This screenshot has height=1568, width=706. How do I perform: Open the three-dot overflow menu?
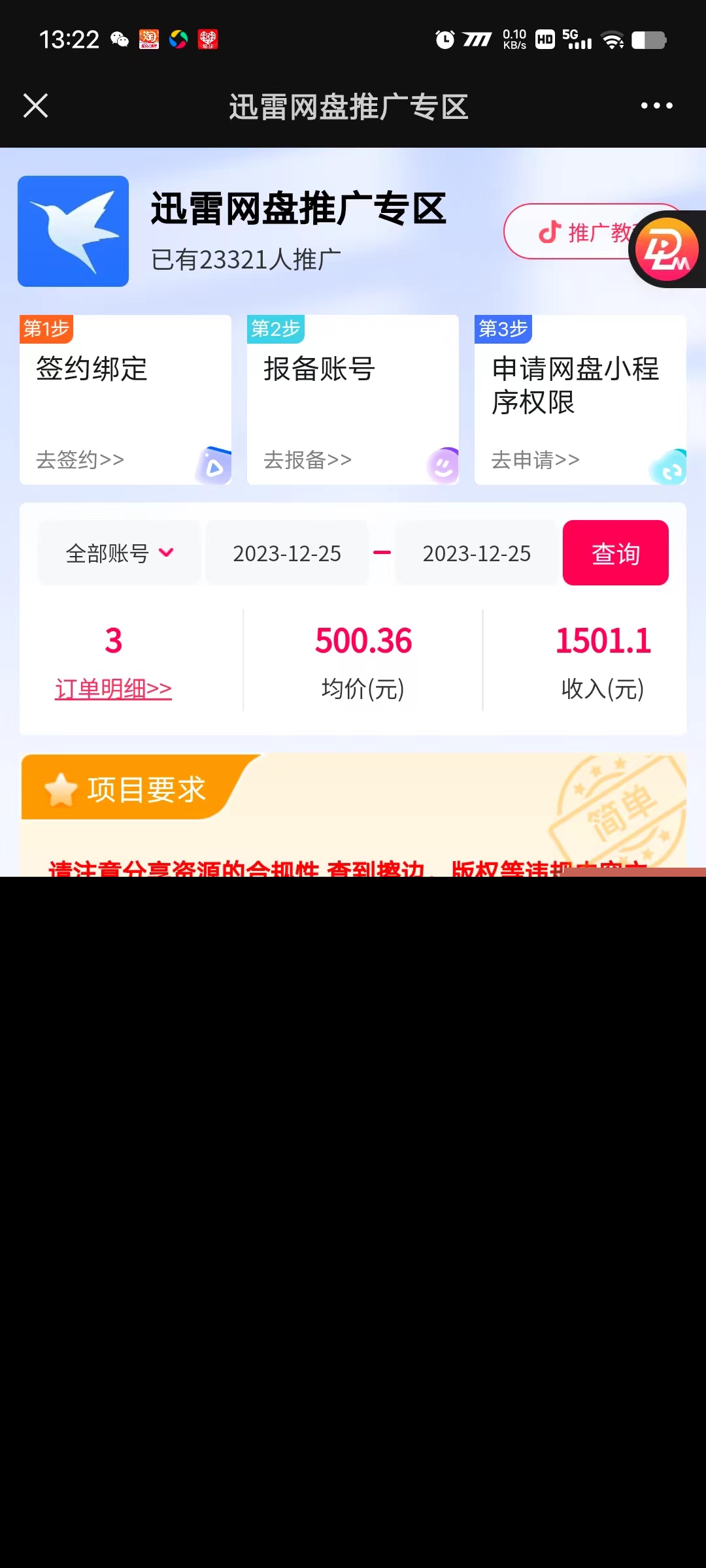pos(656,106)
